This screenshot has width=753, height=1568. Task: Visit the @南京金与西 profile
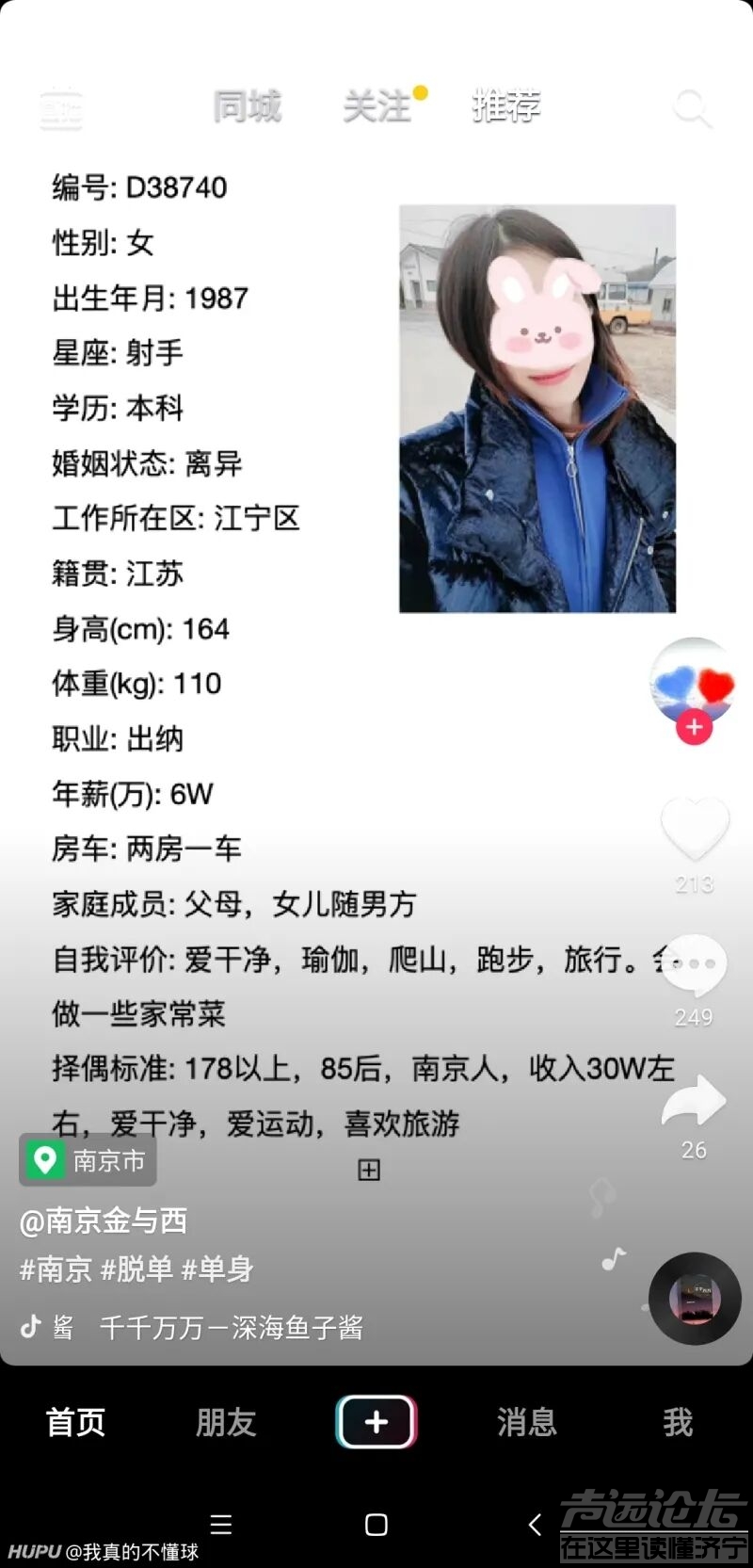[x=104, y=1220]
